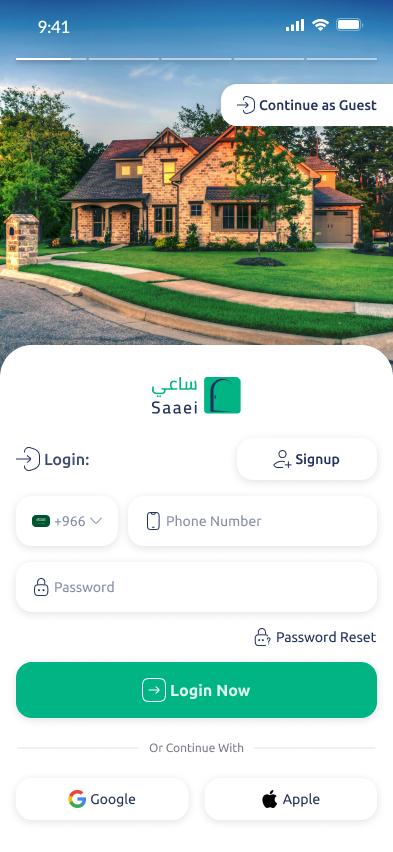Open the Signup button
The image size is (393, 852).
tap(307, 459)
